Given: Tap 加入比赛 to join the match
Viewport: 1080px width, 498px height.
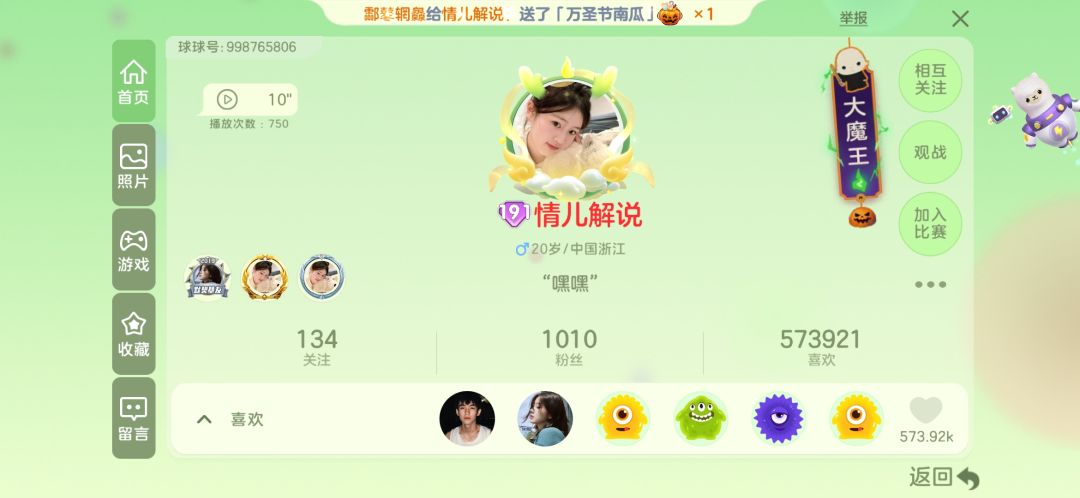Looking at the screenshot, I should (930, 225).
